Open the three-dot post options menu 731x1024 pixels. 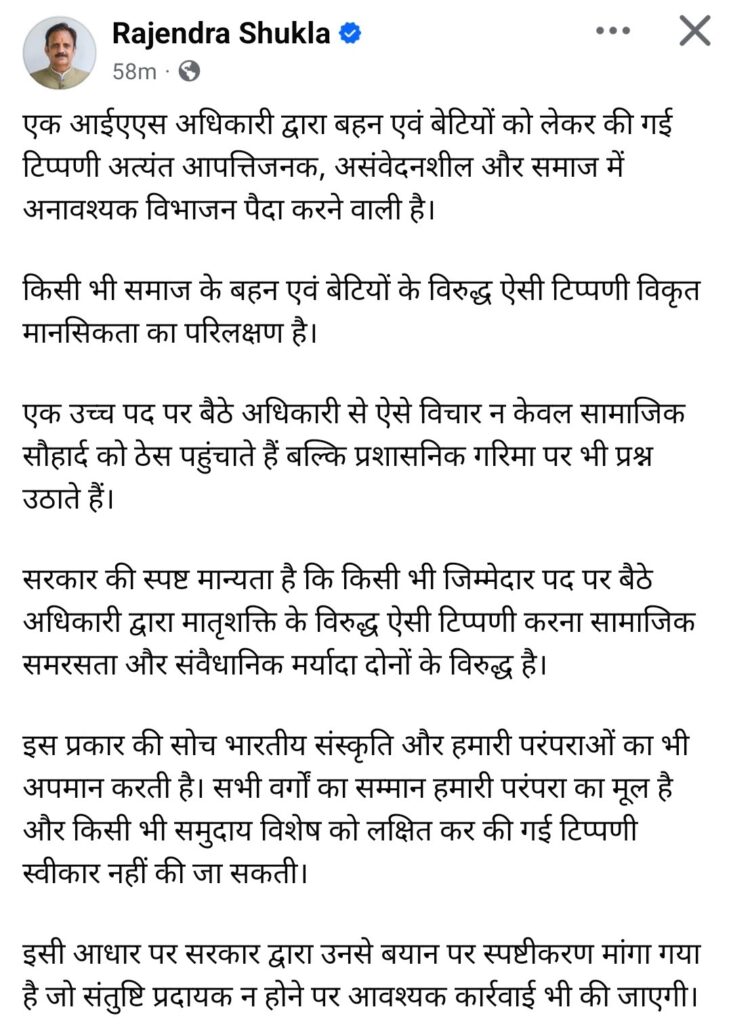[613, 32]
